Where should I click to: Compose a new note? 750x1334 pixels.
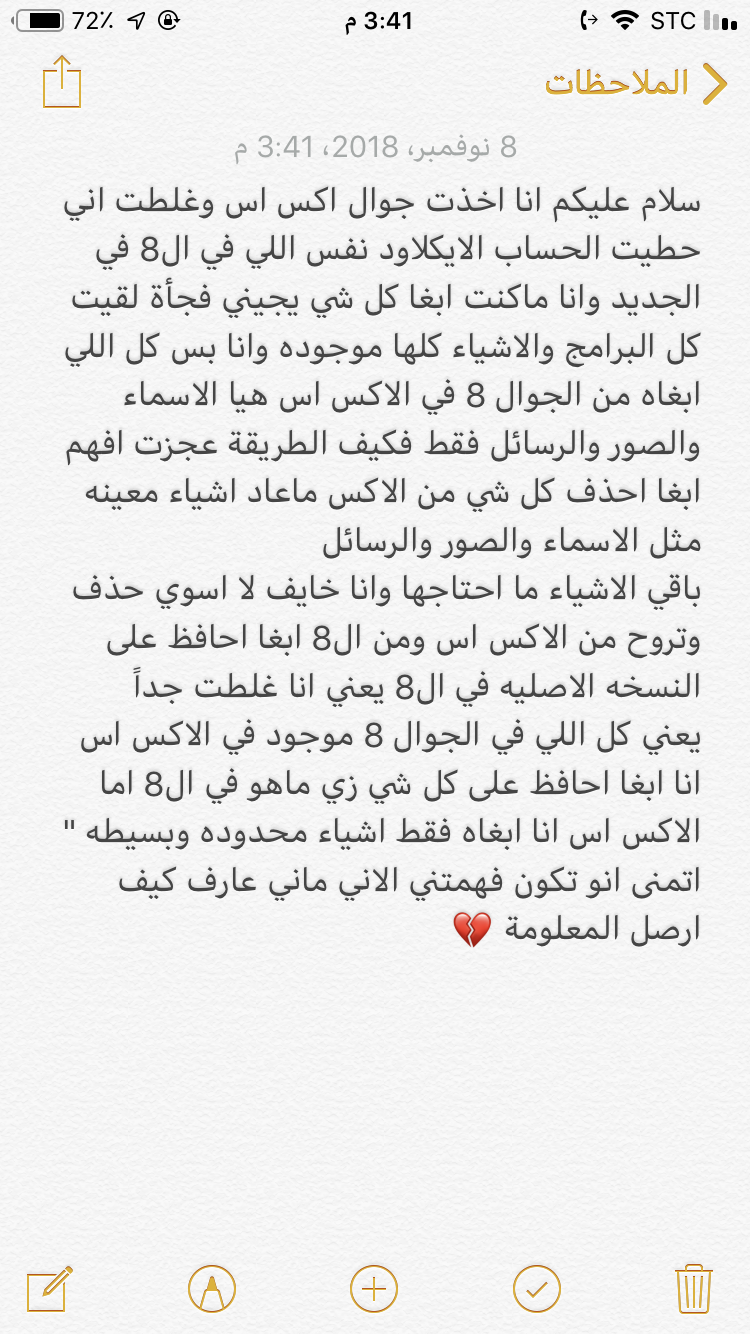pyautogui.click(x=50, y=1286)
